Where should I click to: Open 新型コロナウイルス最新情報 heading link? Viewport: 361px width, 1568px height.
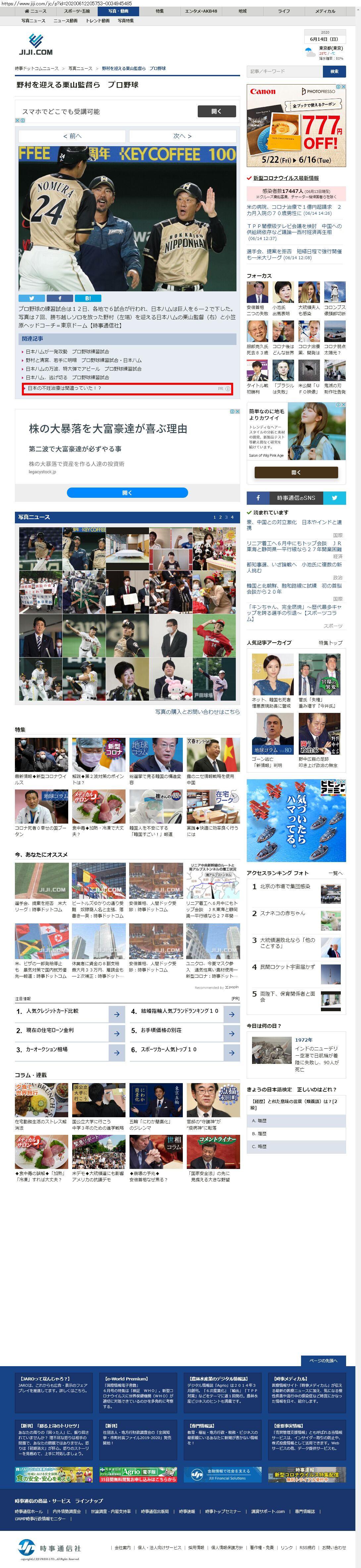(x=285, y=178)
